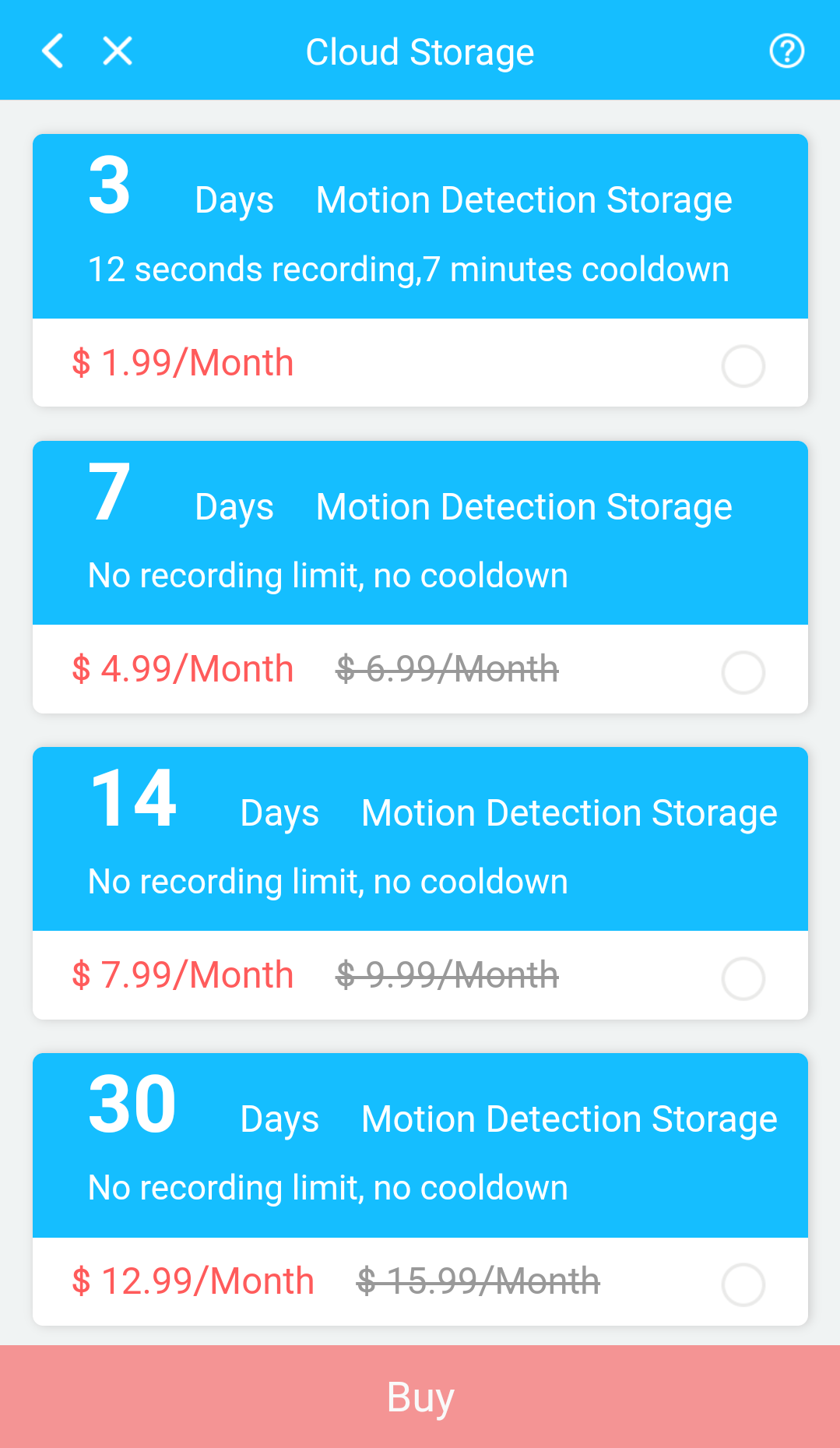Close the Cloud Storage page
840x1448 pixels.
118,51
